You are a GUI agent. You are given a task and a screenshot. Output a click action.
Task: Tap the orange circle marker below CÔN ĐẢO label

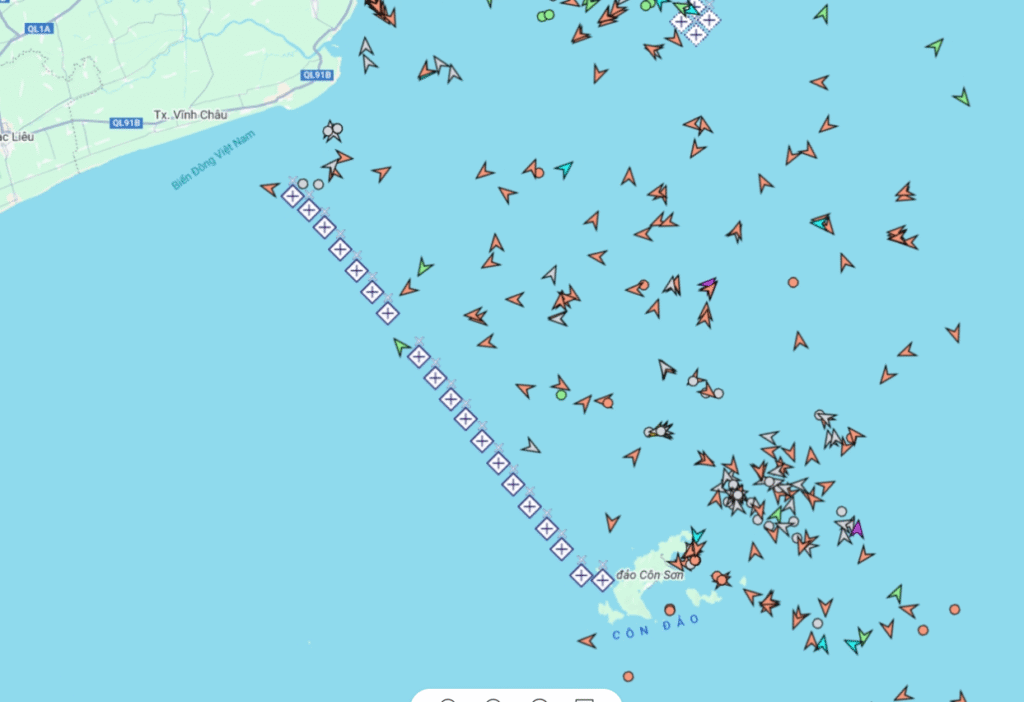(x=628, y=676)
